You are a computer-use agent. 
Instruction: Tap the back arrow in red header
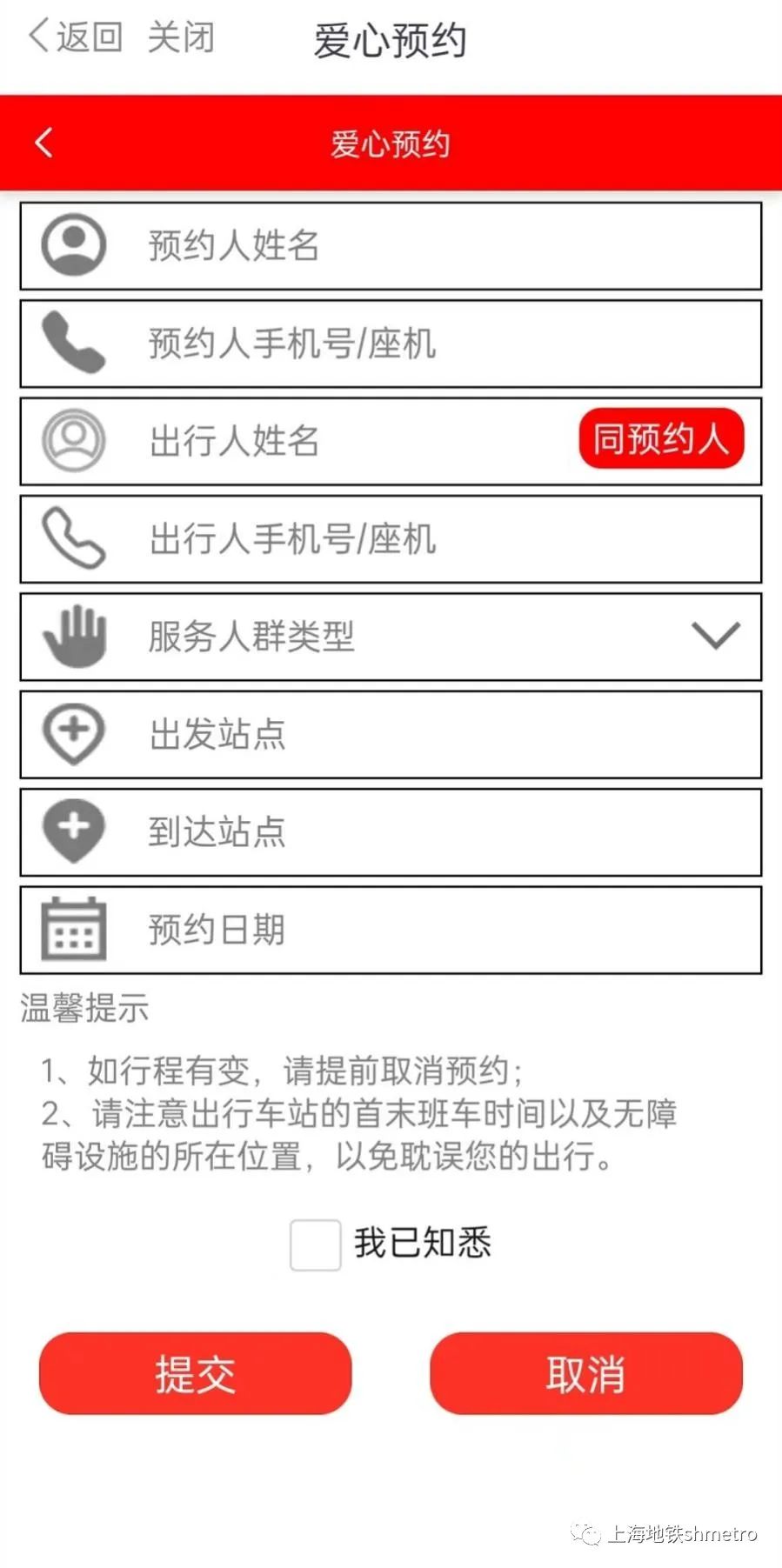pyautogui.click(x=44, y=143)
